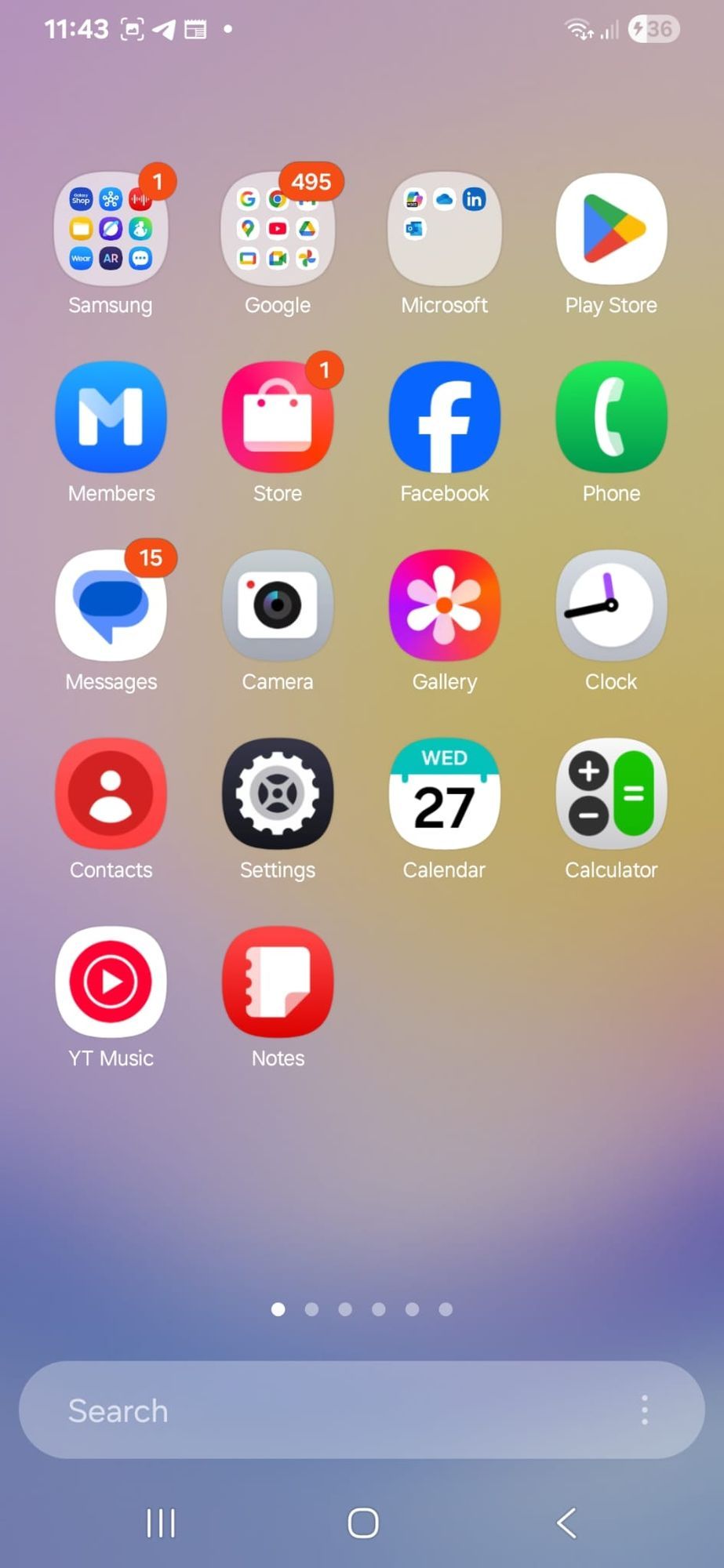Launch the Calculator

pos(611,793)
